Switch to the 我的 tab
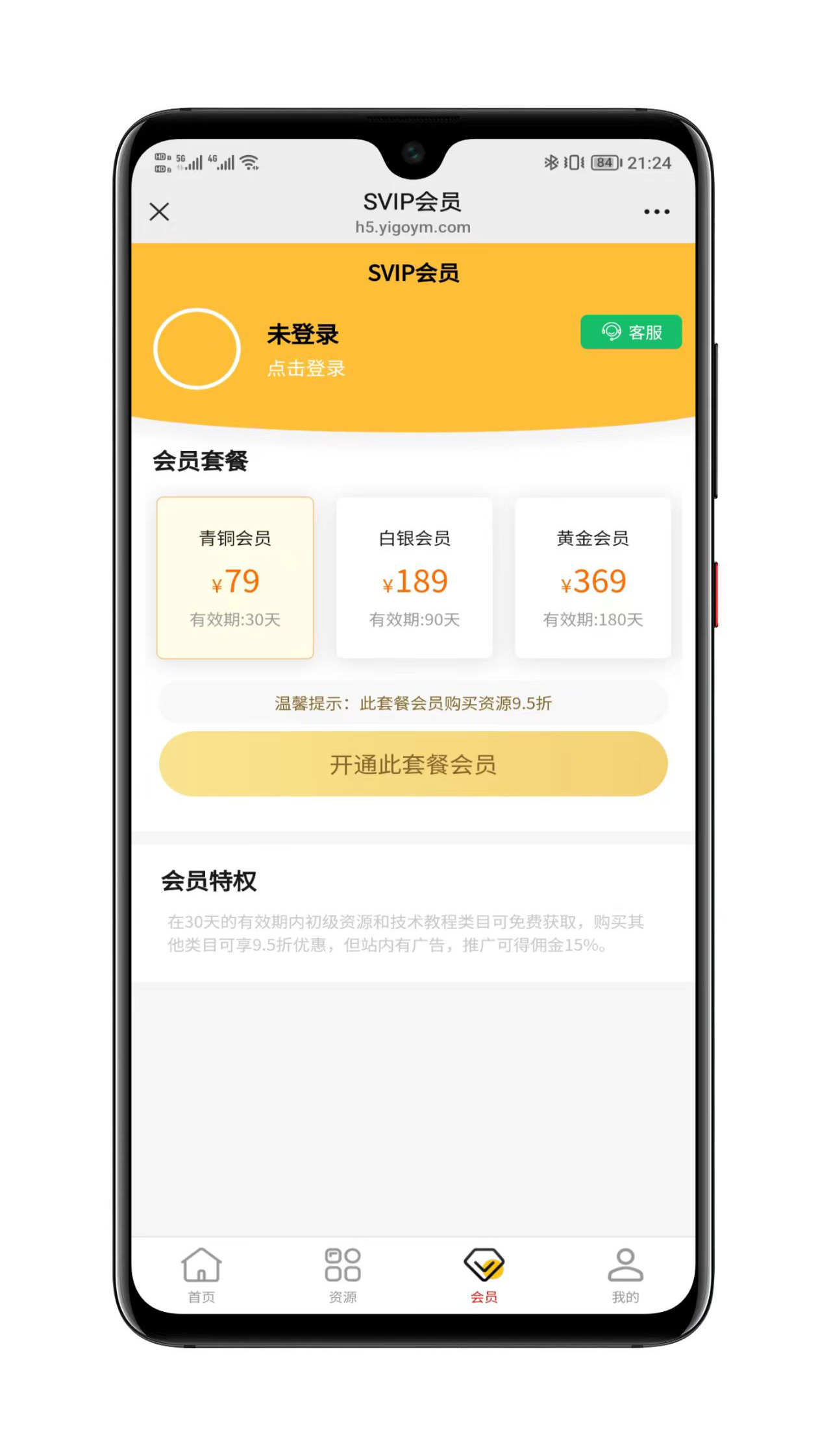831x1456 pixels. tap(625, 1274)
